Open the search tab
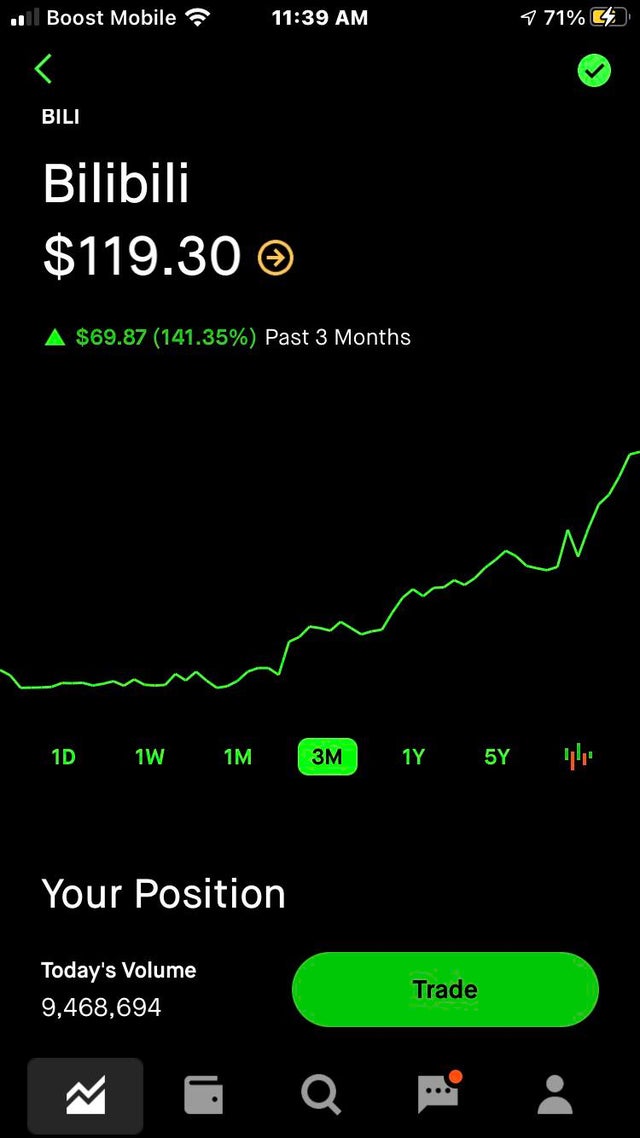 (321, 1096)
